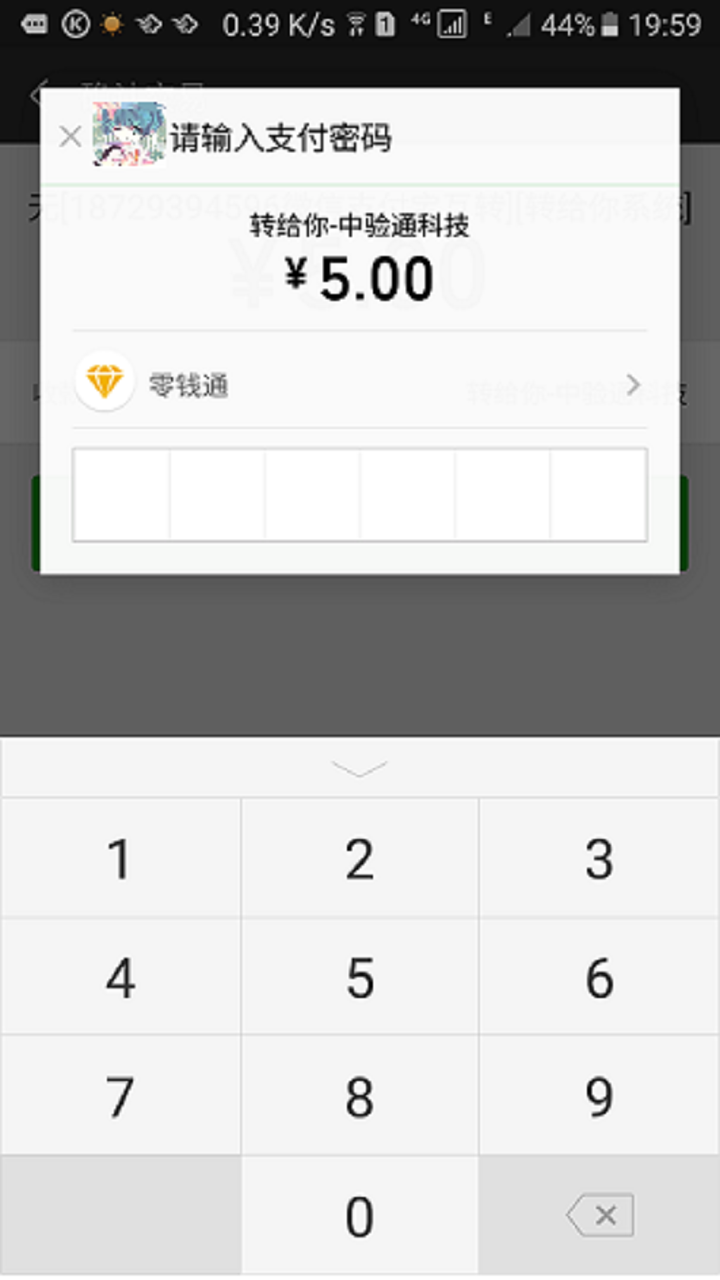
Task: Enter digit 1 on keypad
Action: click(120, 858)
